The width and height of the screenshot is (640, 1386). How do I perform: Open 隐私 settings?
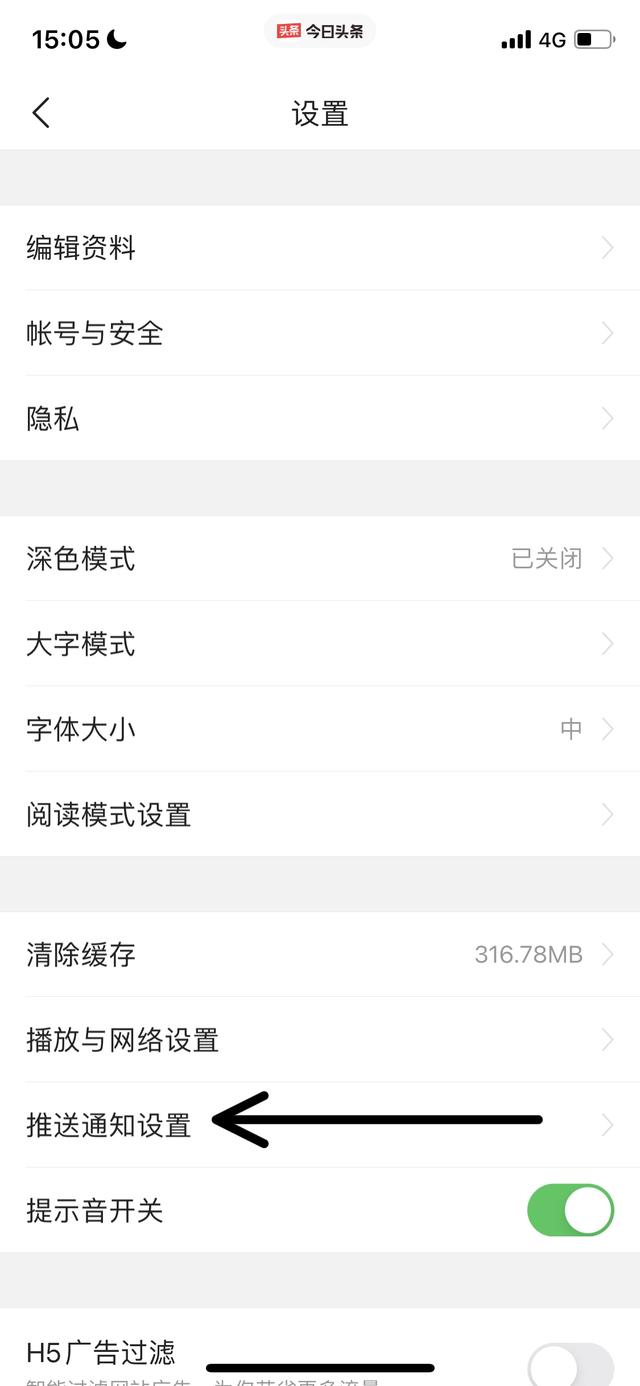(320, 418)
